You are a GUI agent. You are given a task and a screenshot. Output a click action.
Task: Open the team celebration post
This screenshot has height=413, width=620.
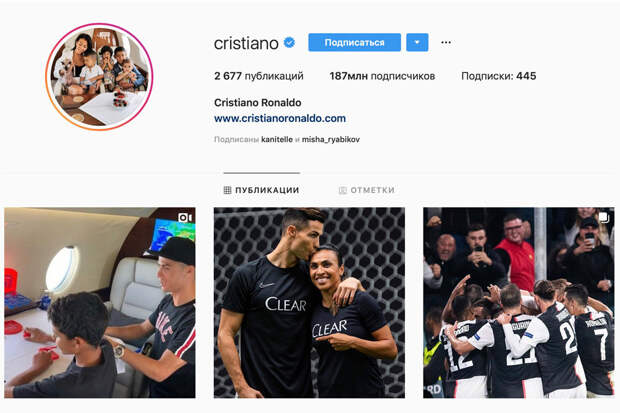(518, 302)
